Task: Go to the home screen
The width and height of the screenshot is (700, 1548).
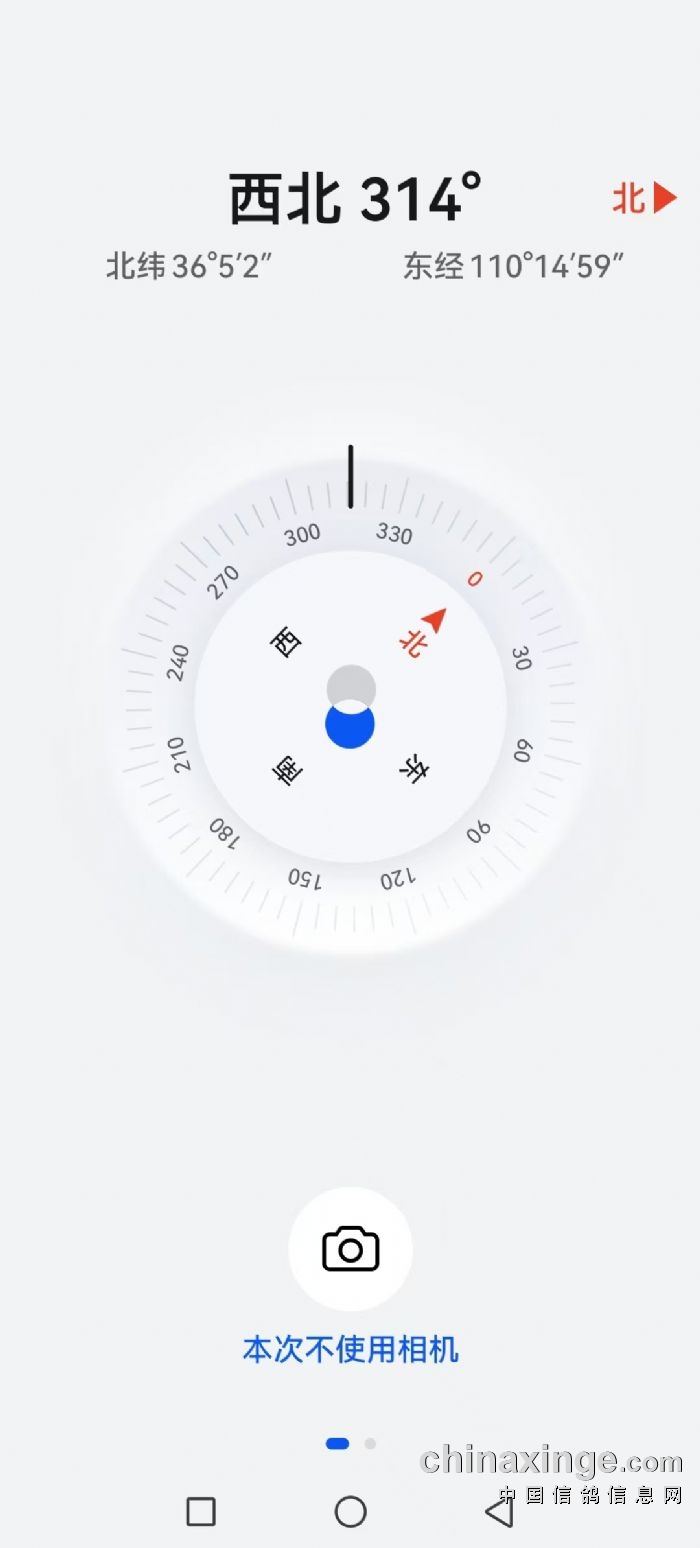Action: (350, 1511)
